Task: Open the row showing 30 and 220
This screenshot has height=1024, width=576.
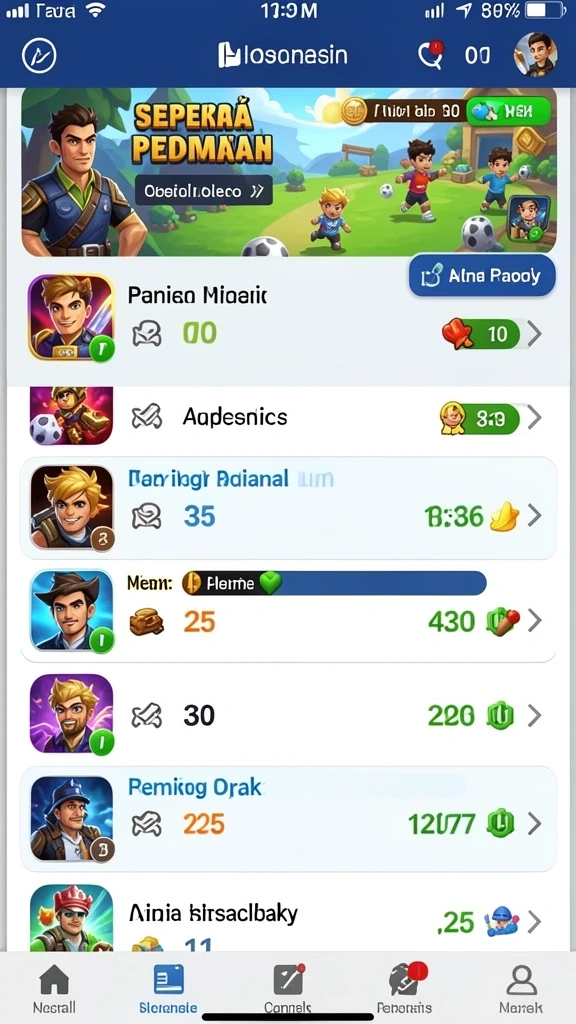Action: tap(288, 716)
